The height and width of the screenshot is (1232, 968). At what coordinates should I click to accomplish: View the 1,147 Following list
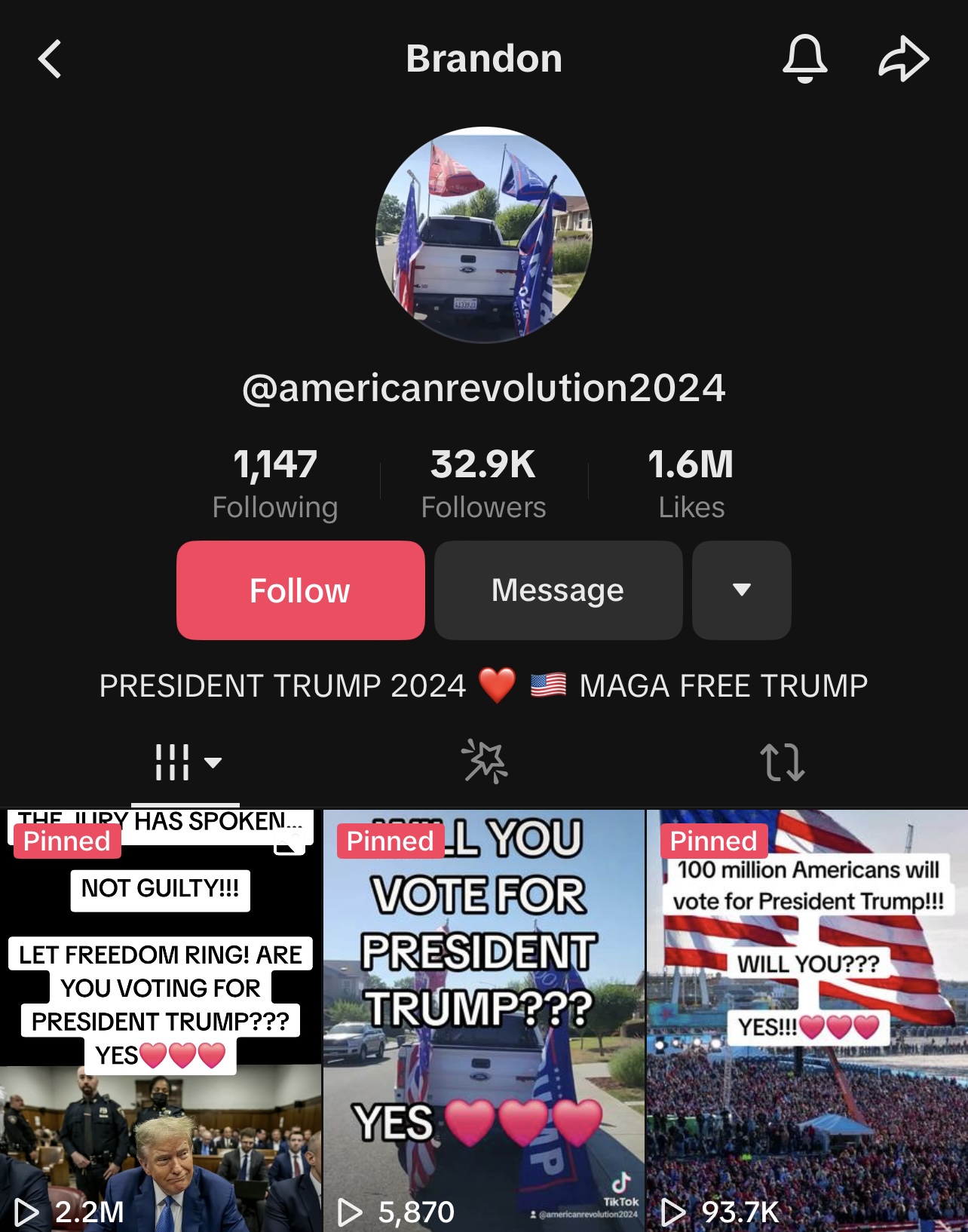click(274, 481)
